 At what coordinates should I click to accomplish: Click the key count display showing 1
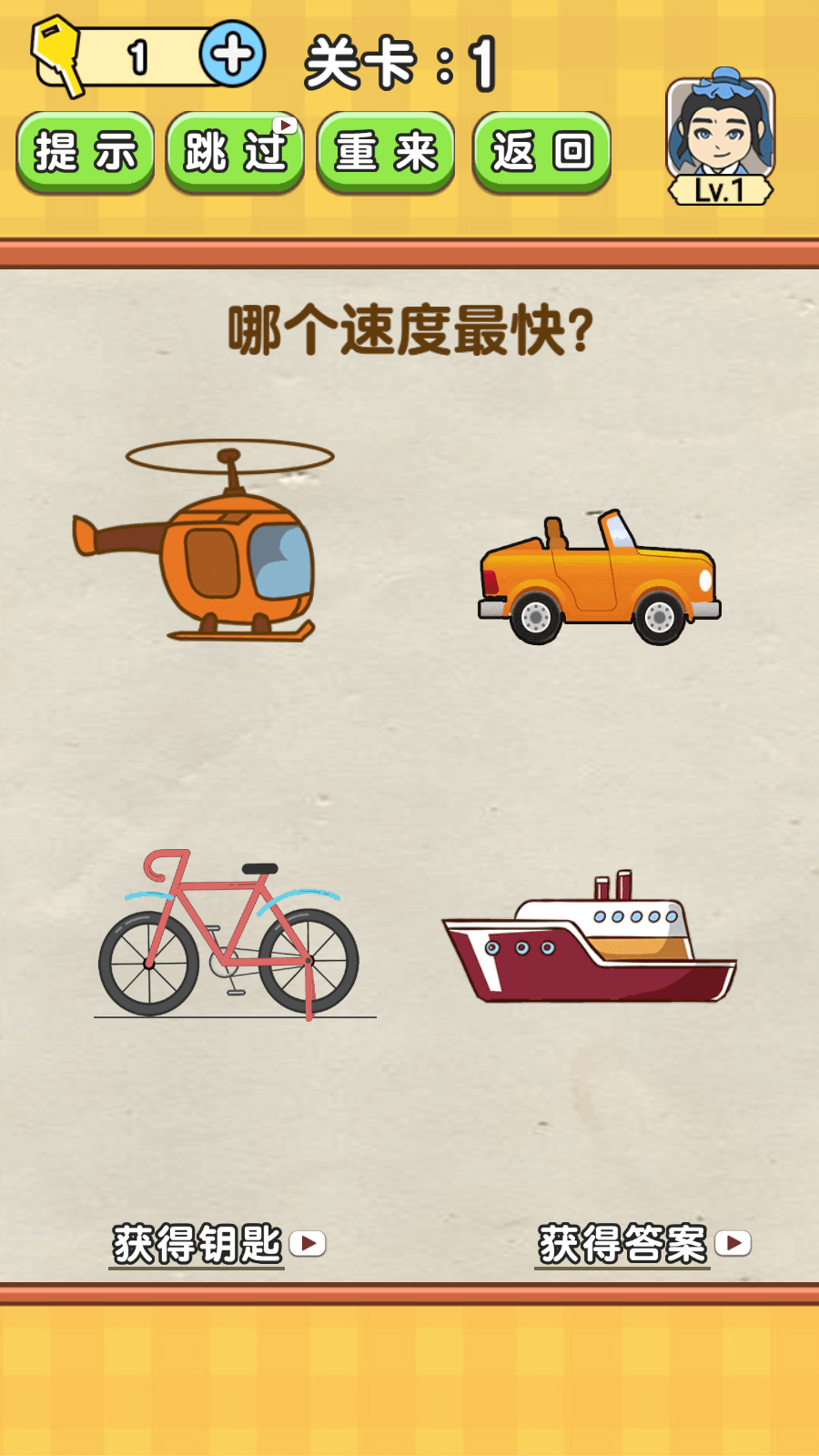coord(138,55)
